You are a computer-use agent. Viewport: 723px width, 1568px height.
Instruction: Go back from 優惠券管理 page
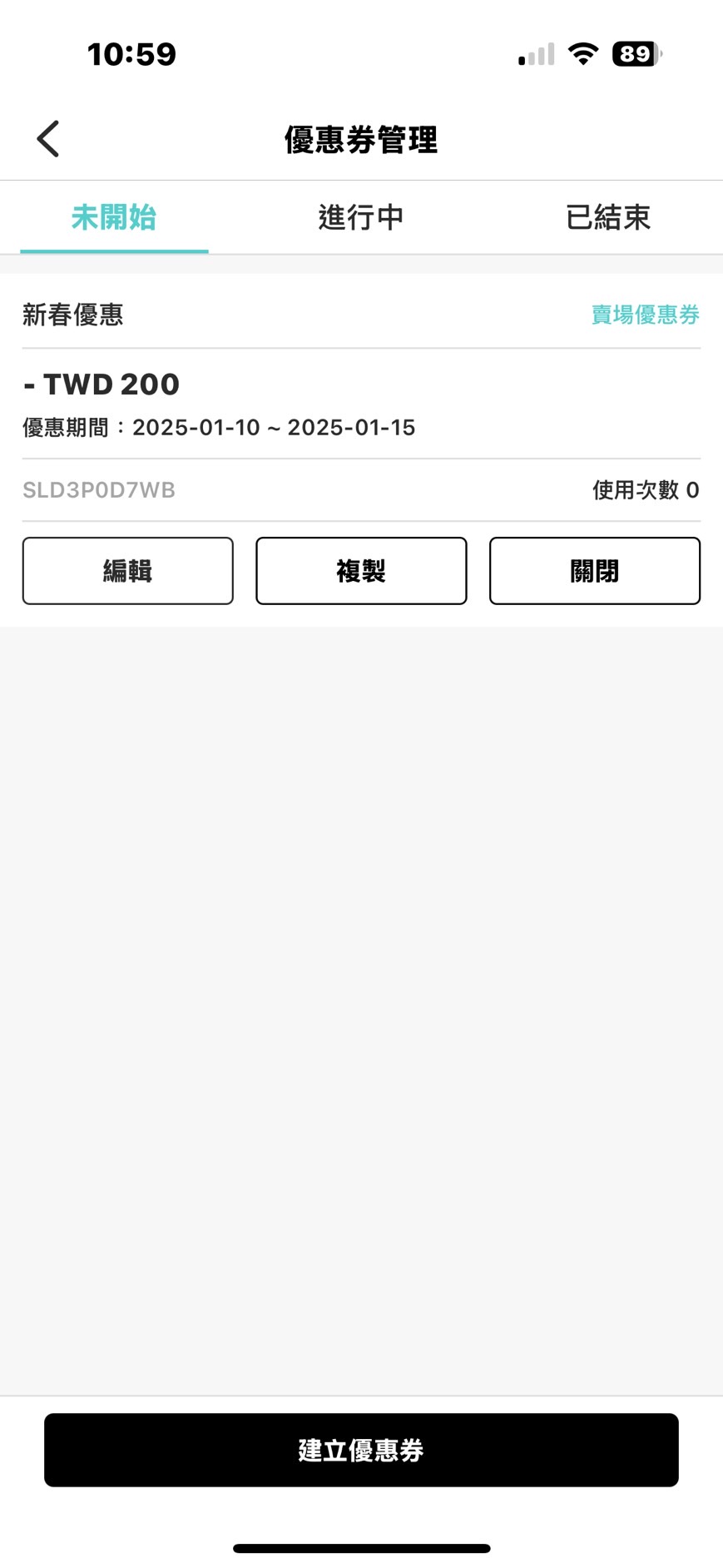pos(48,139)
